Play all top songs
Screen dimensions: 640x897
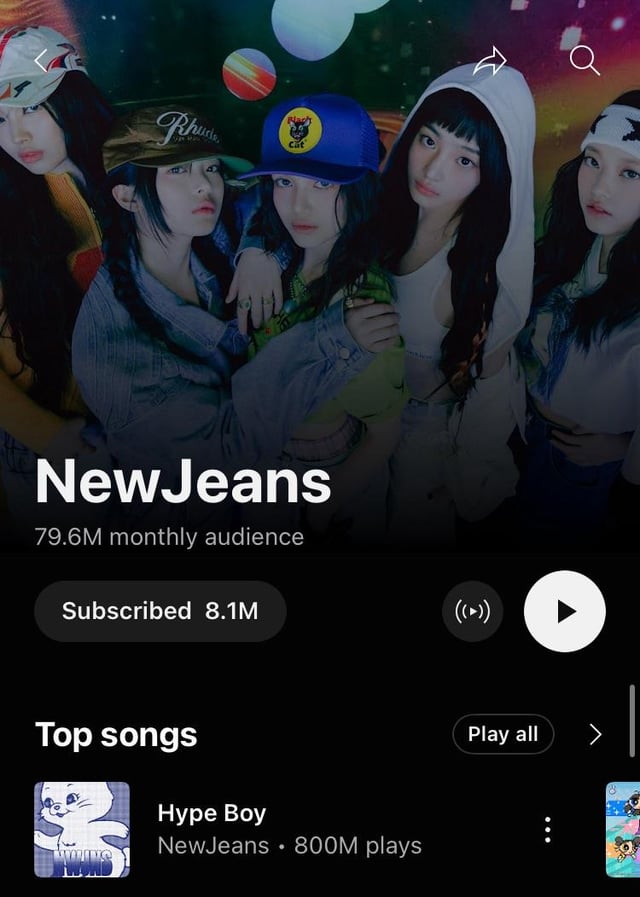point(503,734)
